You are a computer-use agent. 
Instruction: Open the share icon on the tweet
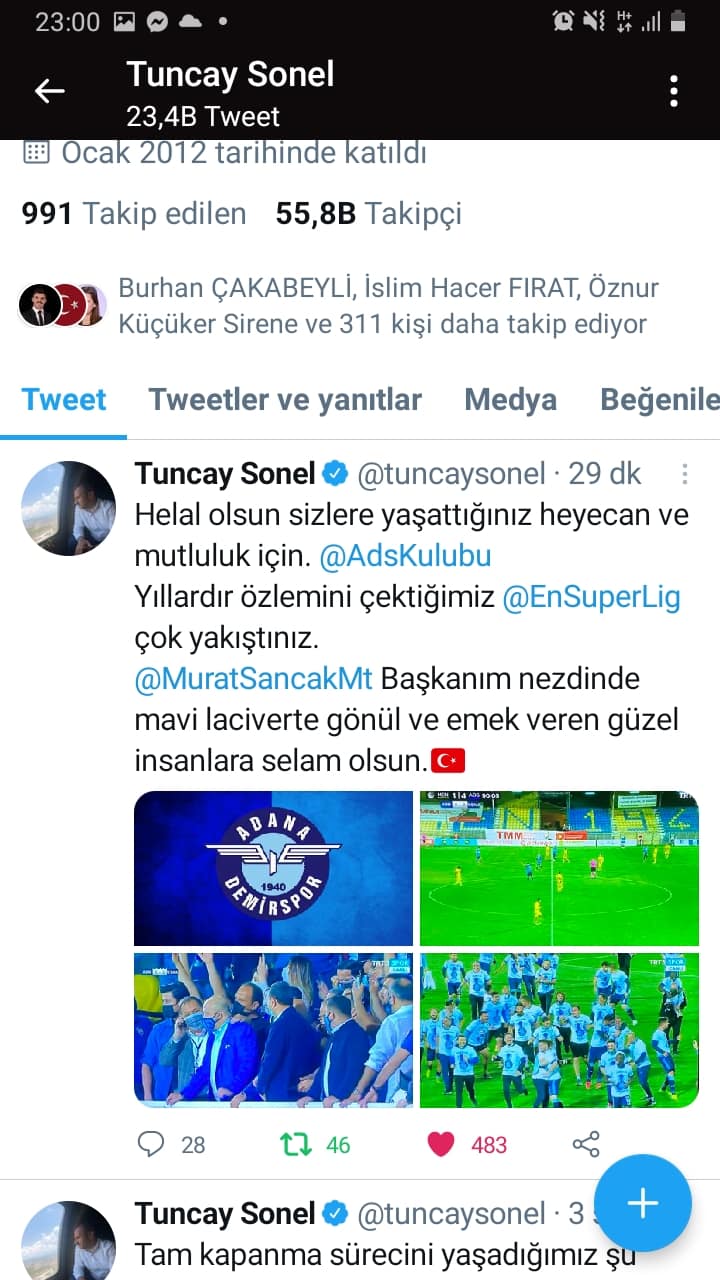(x=586, y=1144)
